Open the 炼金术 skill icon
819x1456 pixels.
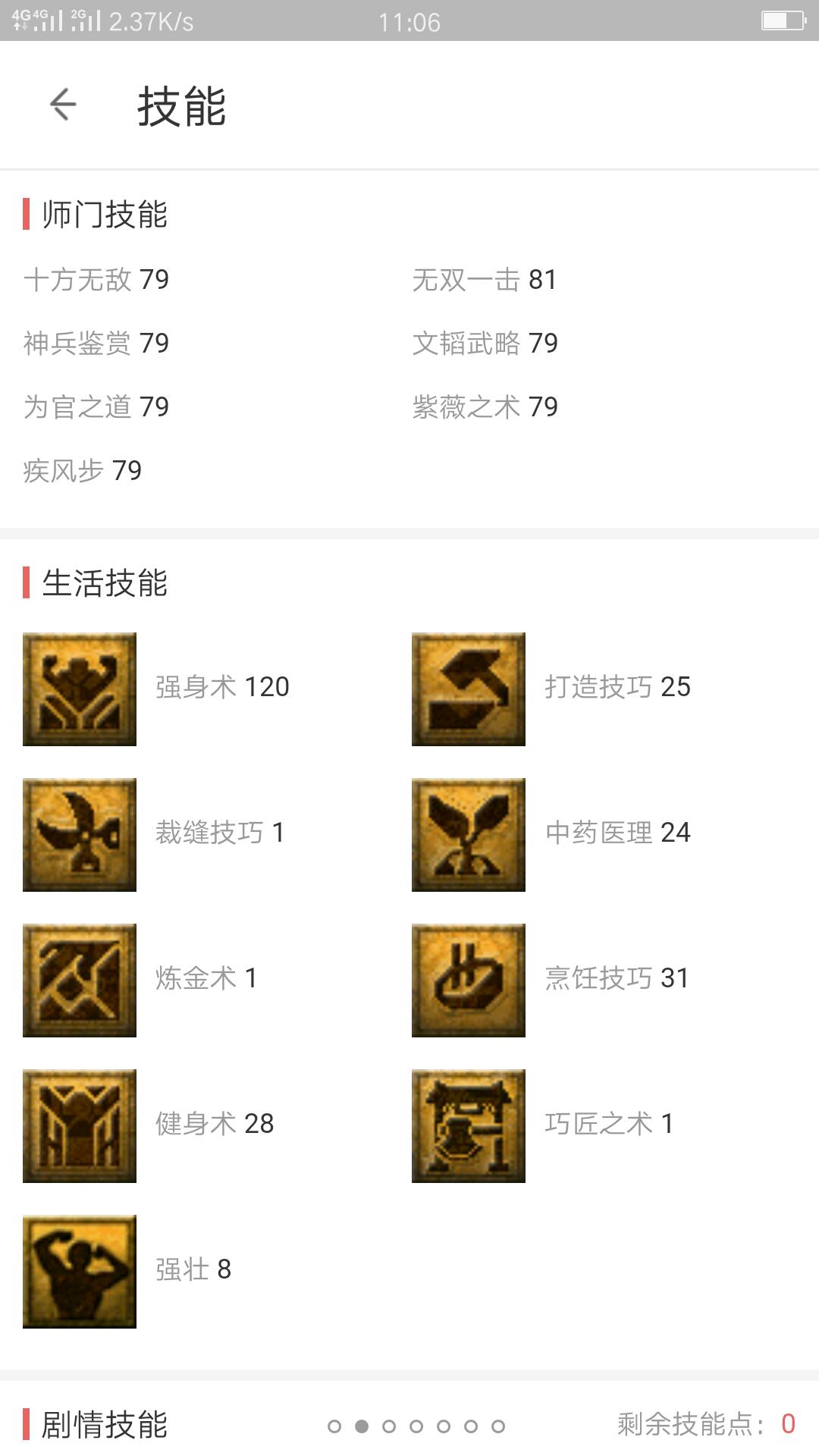pyautogui.click(x=80, y=980)
